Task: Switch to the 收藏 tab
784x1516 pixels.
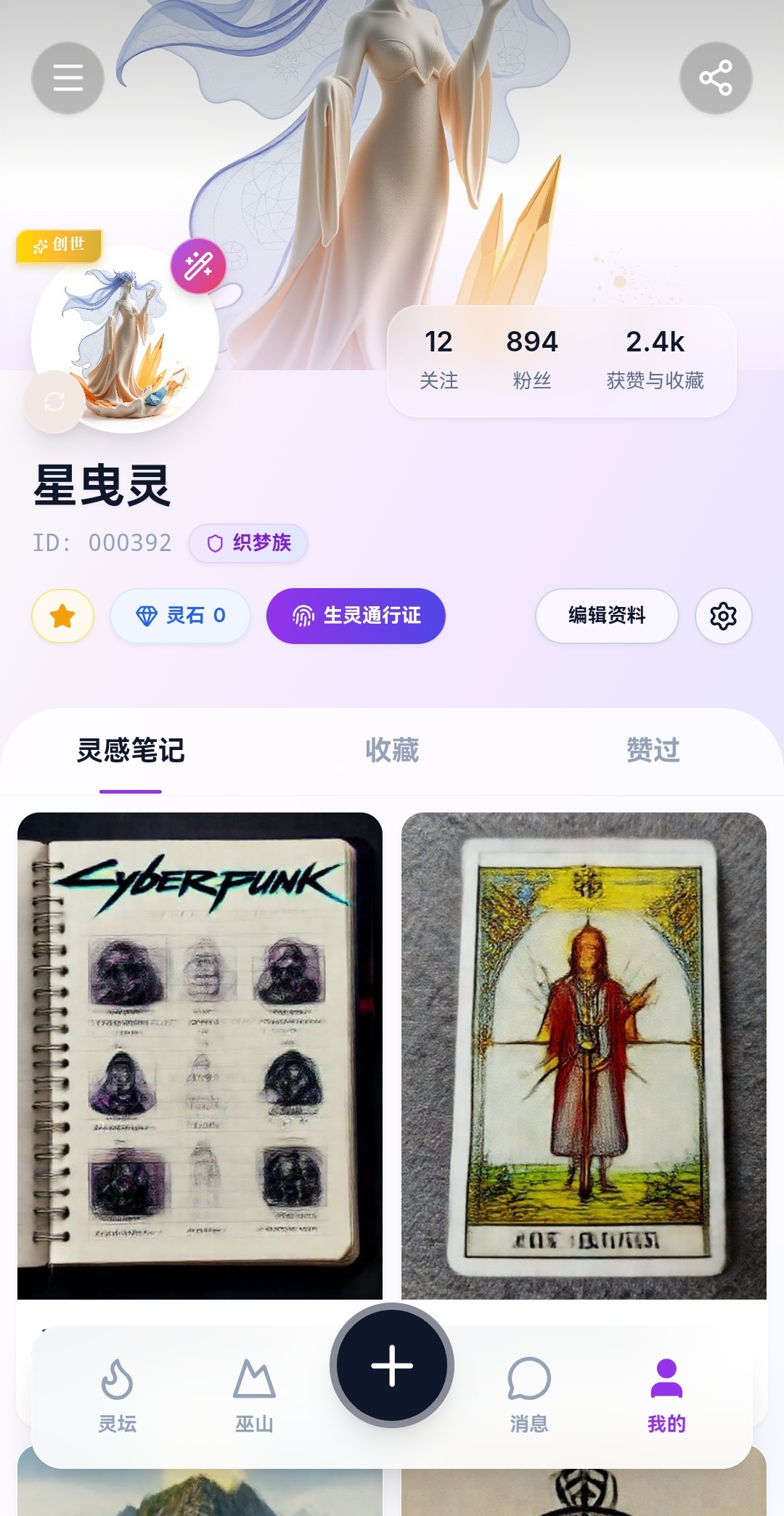Action: pos(392,751)
